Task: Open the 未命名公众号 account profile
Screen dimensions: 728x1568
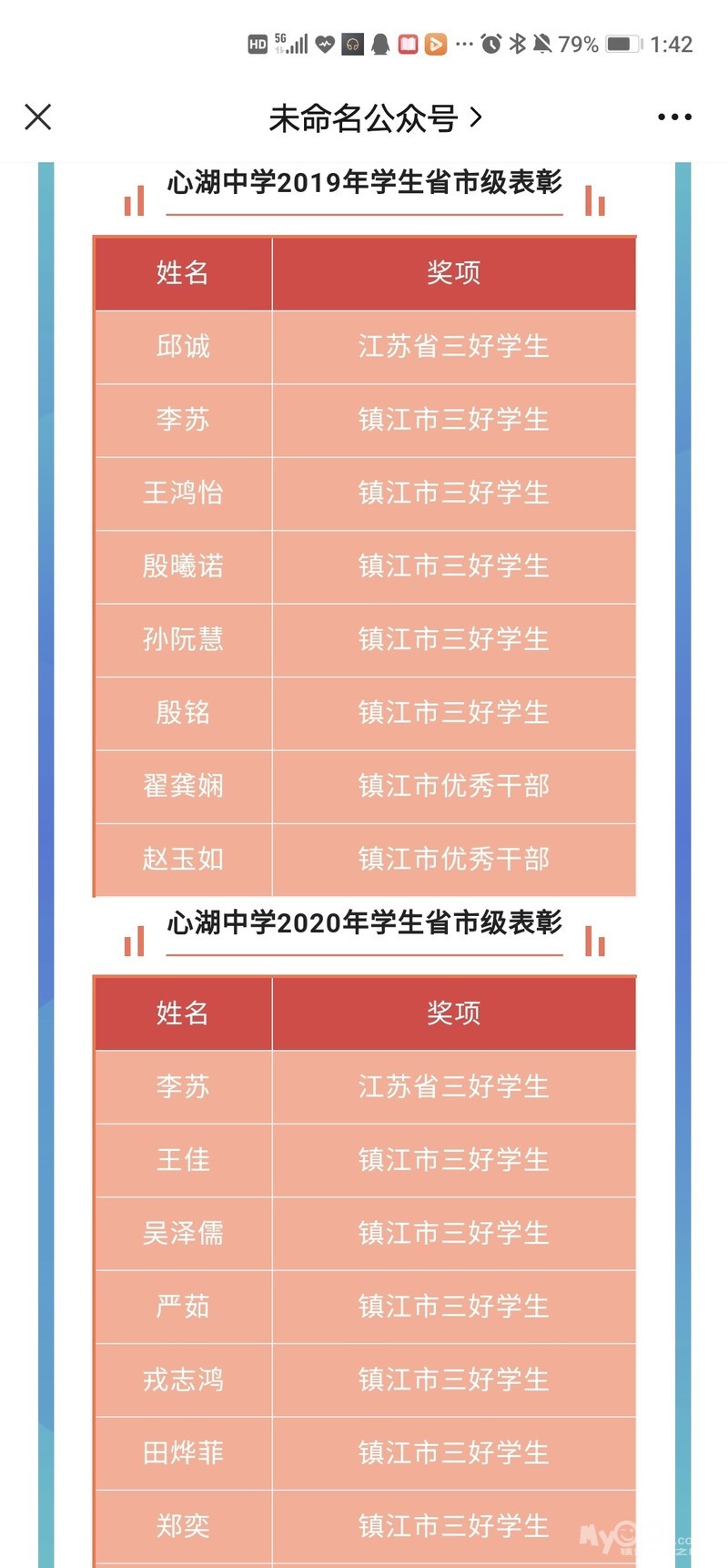Action: pos(375,118)
